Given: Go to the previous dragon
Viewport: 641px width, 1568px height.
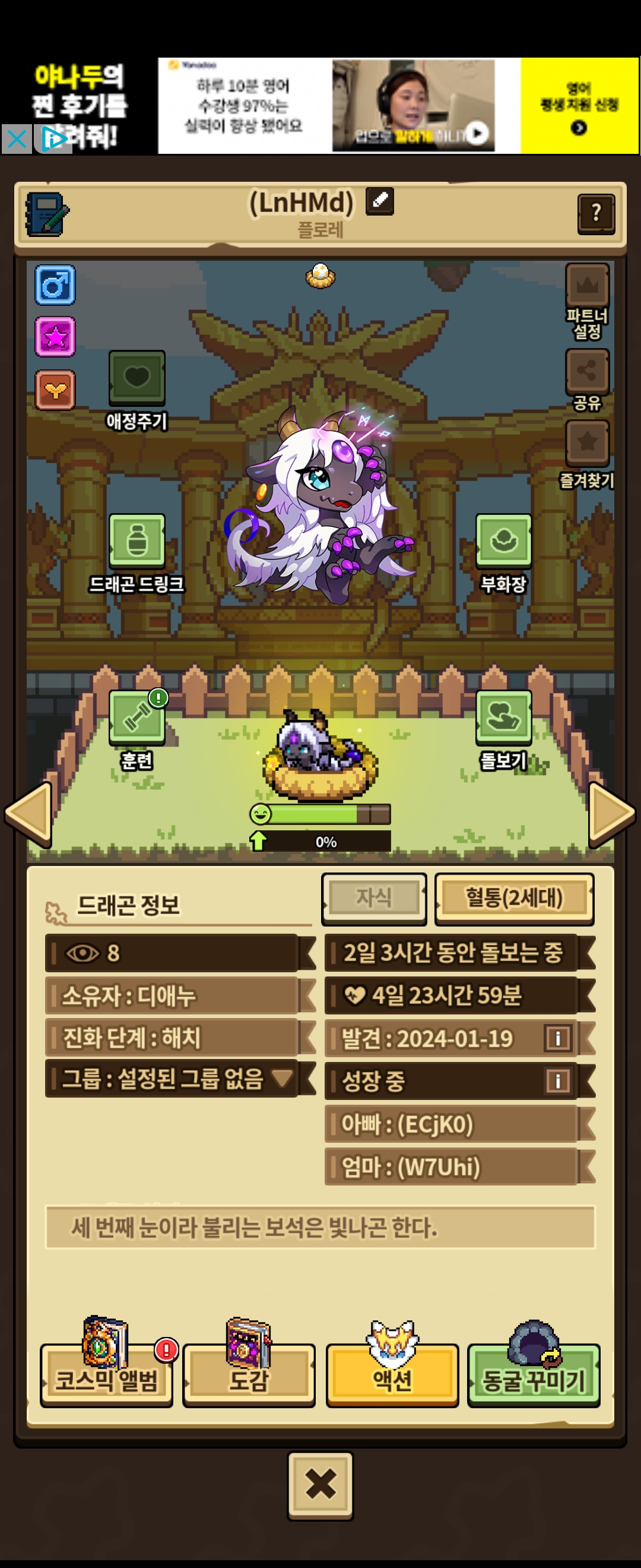Looking at the screenshot, I should [28, 814].
